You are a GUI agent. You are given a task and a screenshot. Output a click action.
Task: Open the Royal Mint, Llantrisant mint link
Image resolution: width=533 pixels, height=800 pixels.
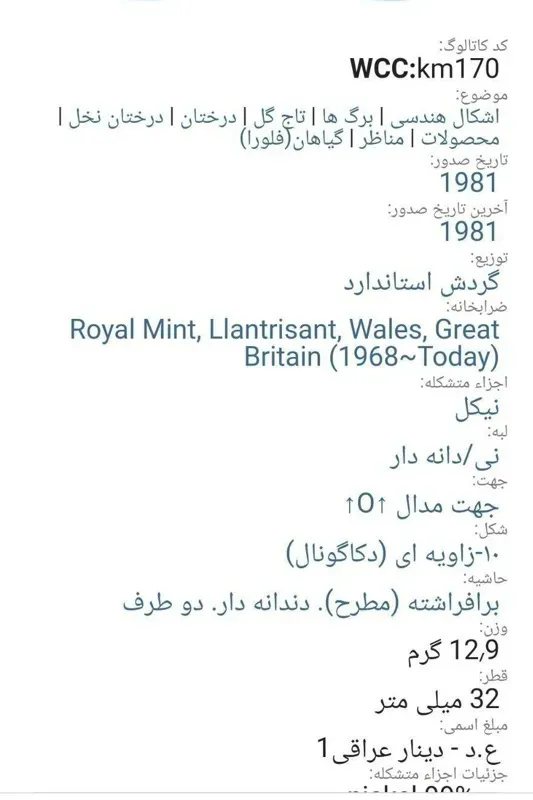pos(285,343)
